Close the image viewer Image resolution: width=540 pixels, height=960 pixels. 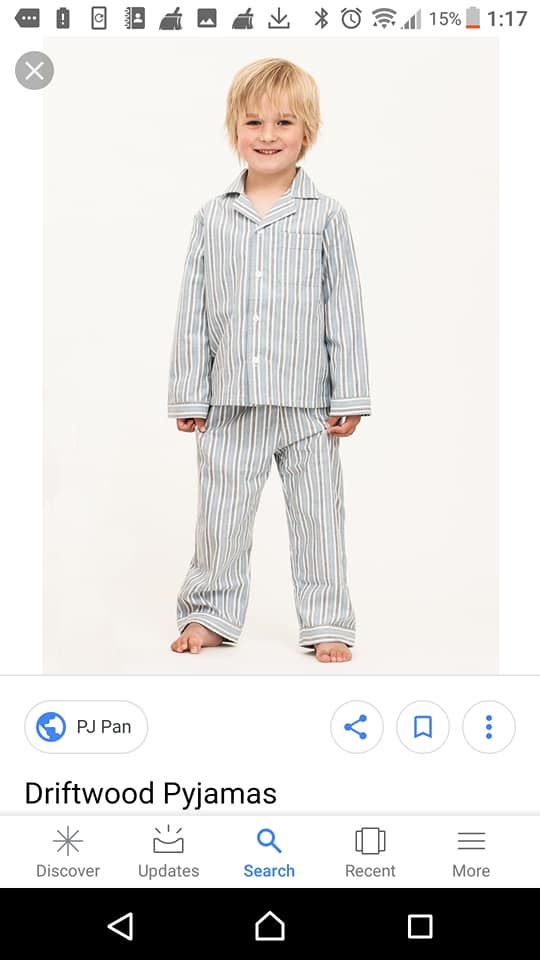(x=34, y=71)
